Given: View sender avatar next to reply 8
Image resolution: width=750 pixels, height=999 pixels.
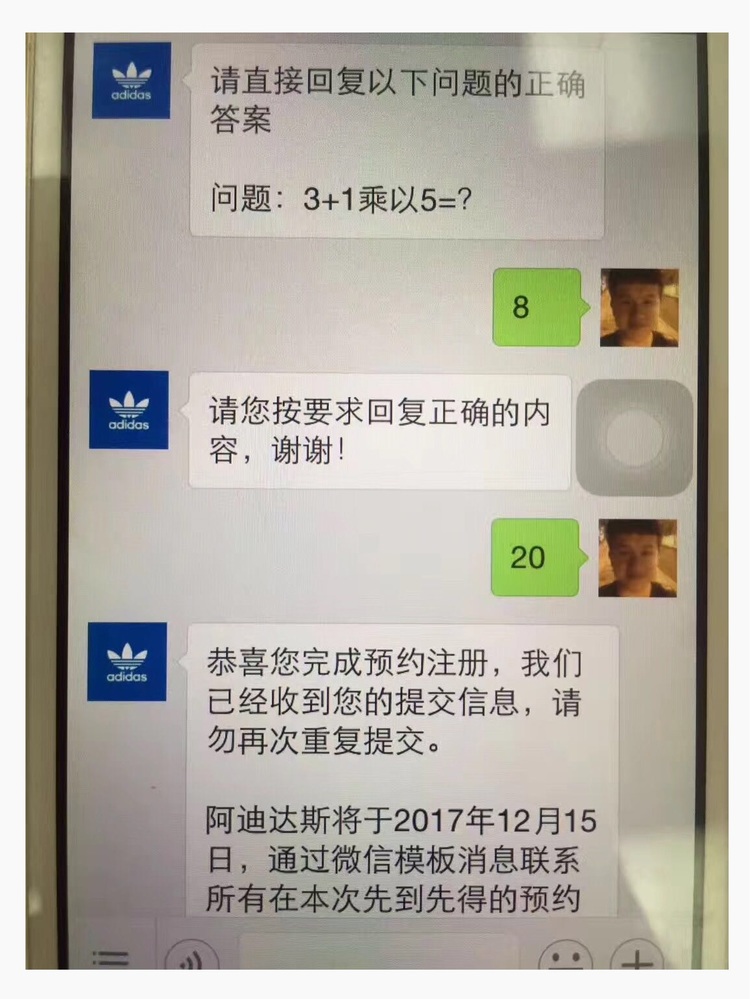Looking at the screenshot, I should (x=639, y=307).
